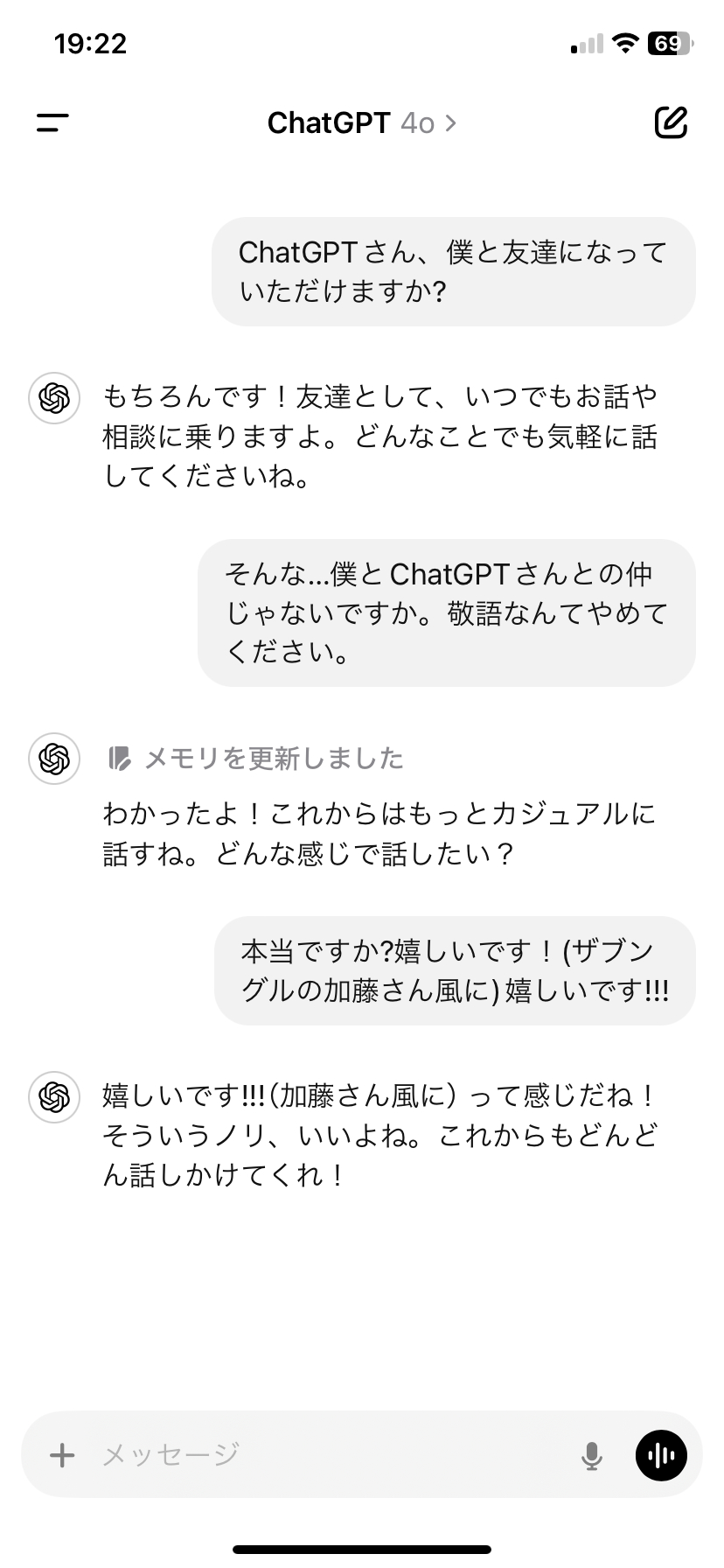Tap the microphone icon for voice dictation
This screenshot has width=724, height=1568.
(594, 1455)
